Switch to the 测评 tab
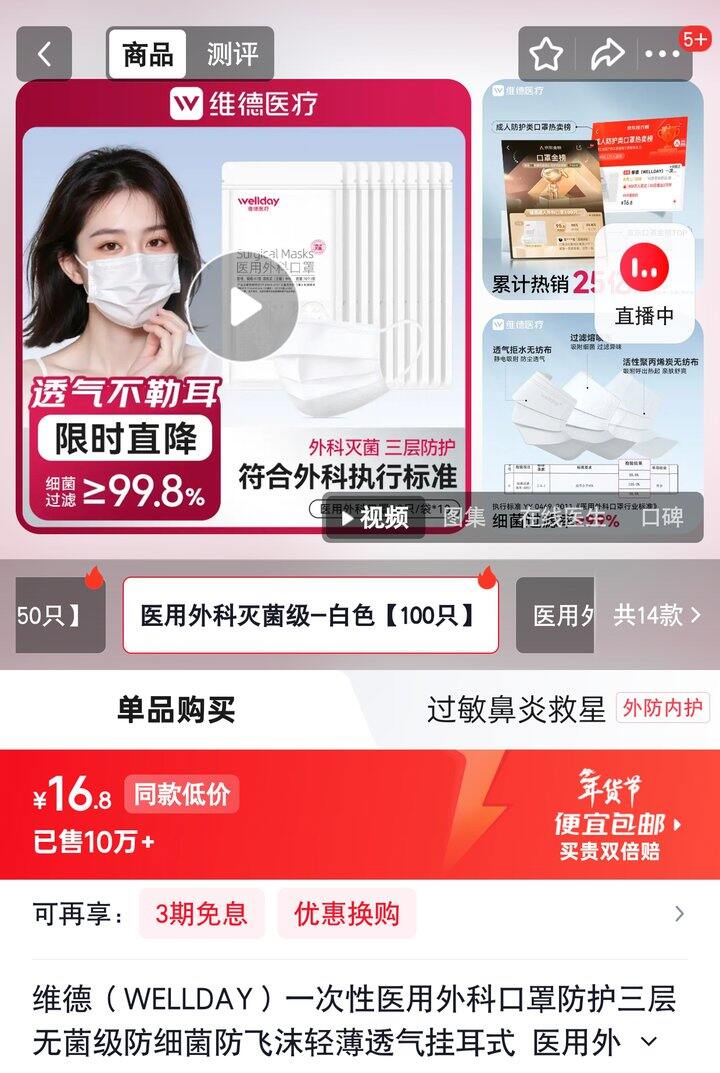 click(x=232, y=54)
